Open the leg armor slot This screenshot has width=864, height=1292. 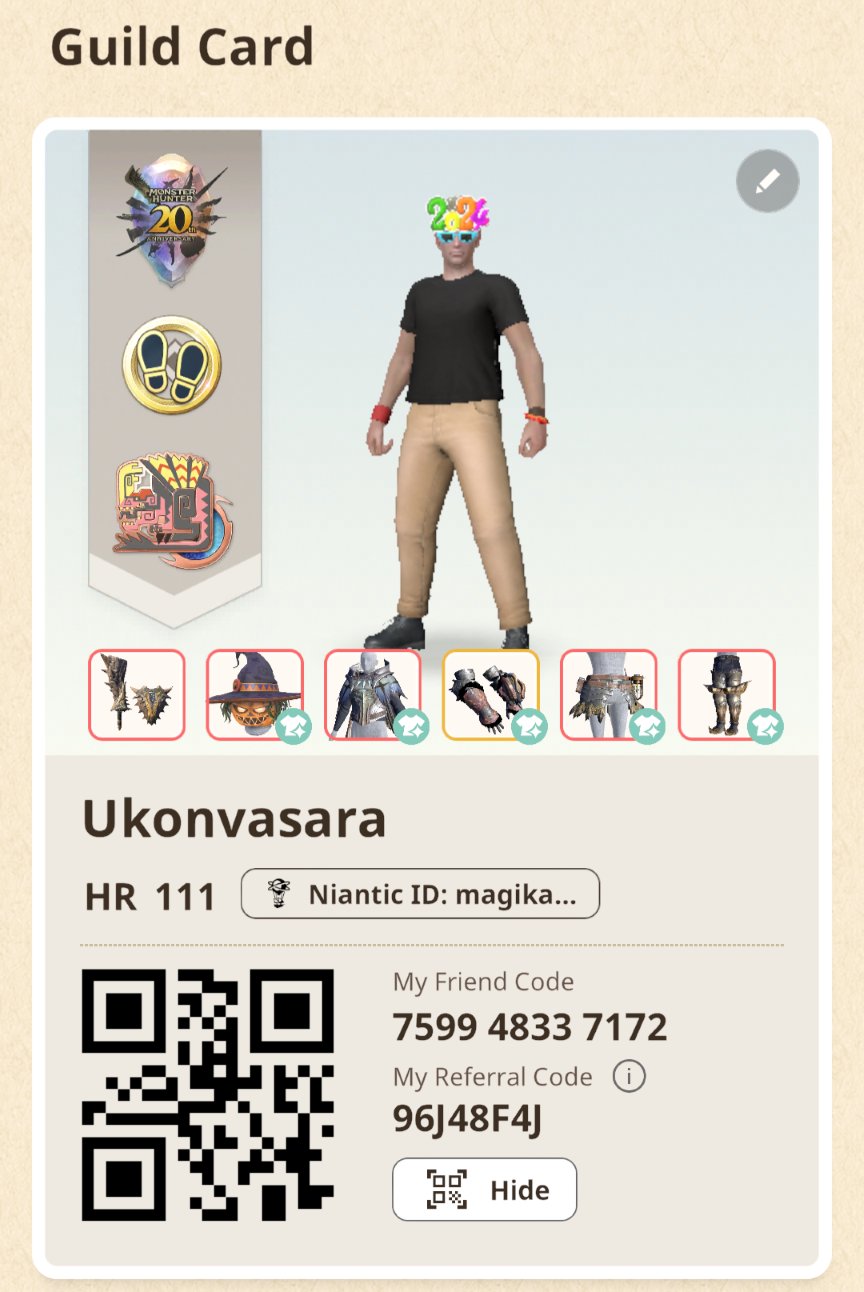[x=727, y=695]
